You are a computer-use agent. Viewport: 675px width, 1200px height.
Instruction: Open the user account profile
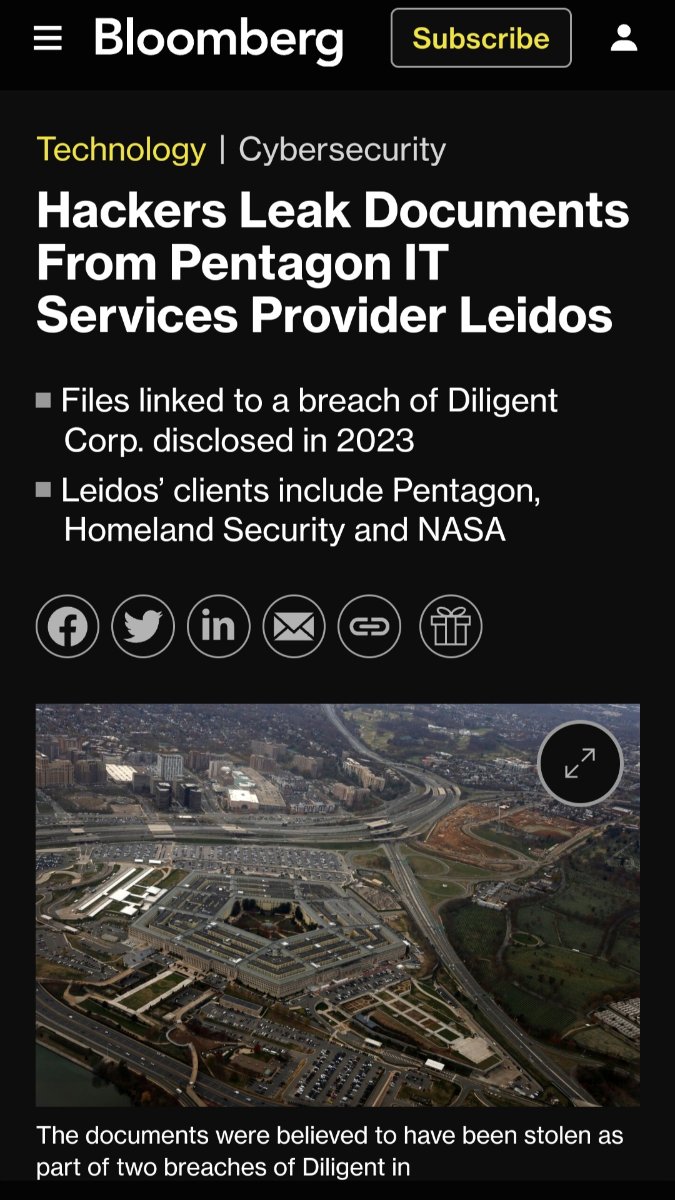(x=624, y=38)
